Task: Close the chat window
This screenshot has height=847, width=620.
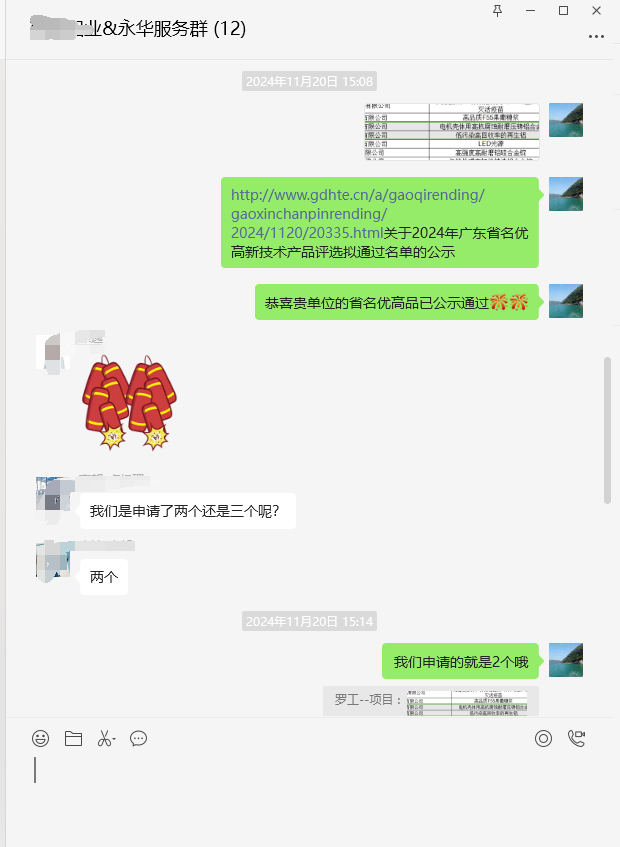Action: click(597, 10)
